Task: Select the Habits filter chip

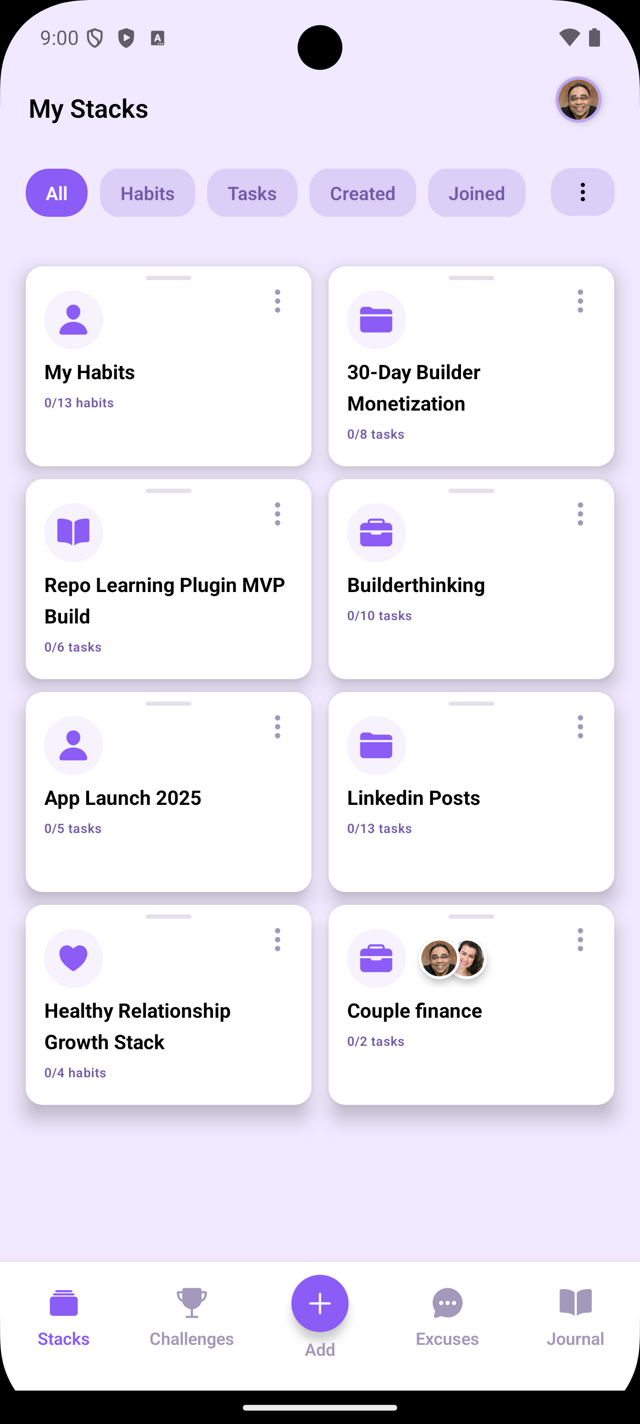Action: 148,193
